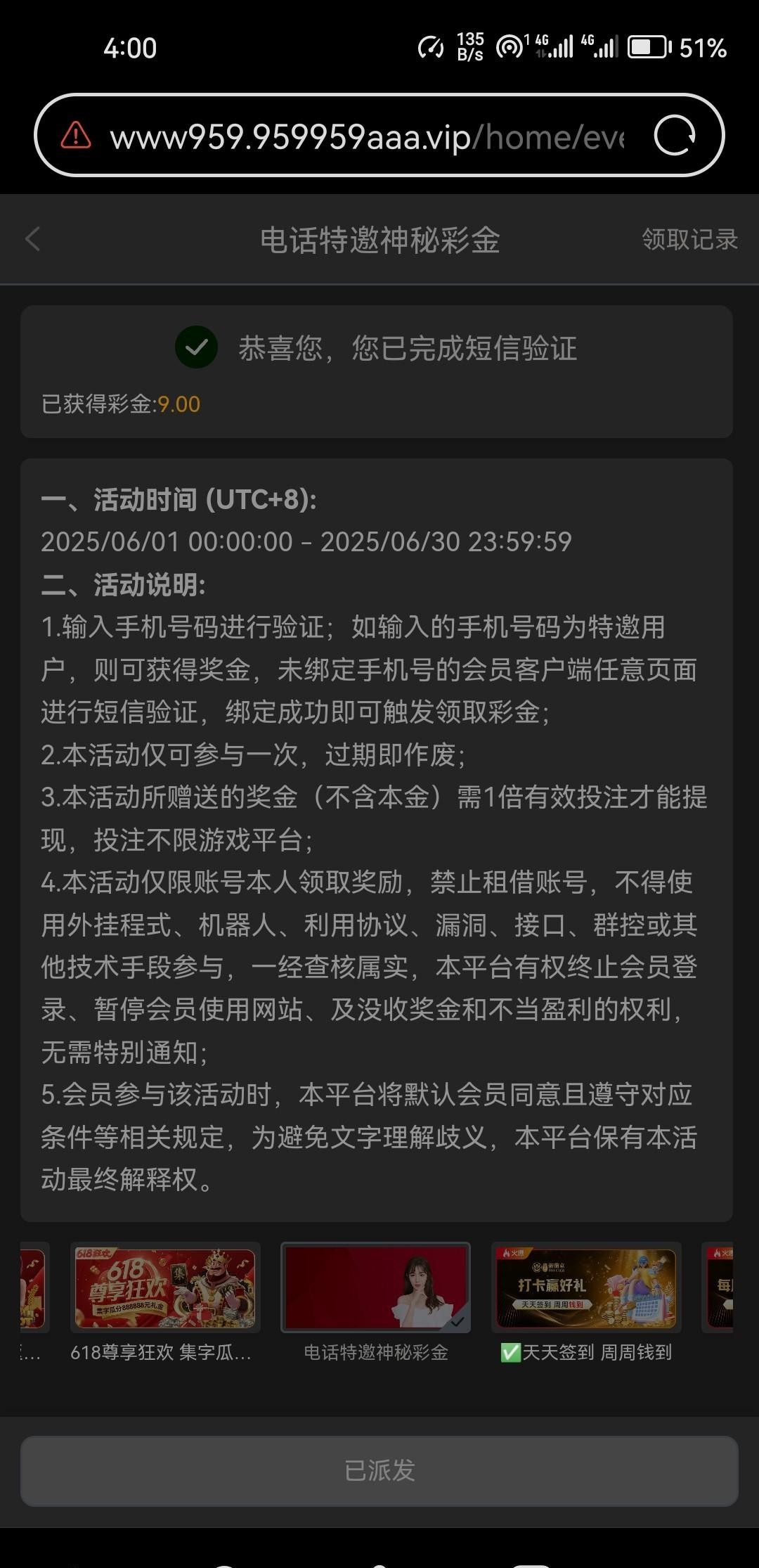Tap the browser address bar URL
This screenshot has height=1568, width=759.
point(365,136)
